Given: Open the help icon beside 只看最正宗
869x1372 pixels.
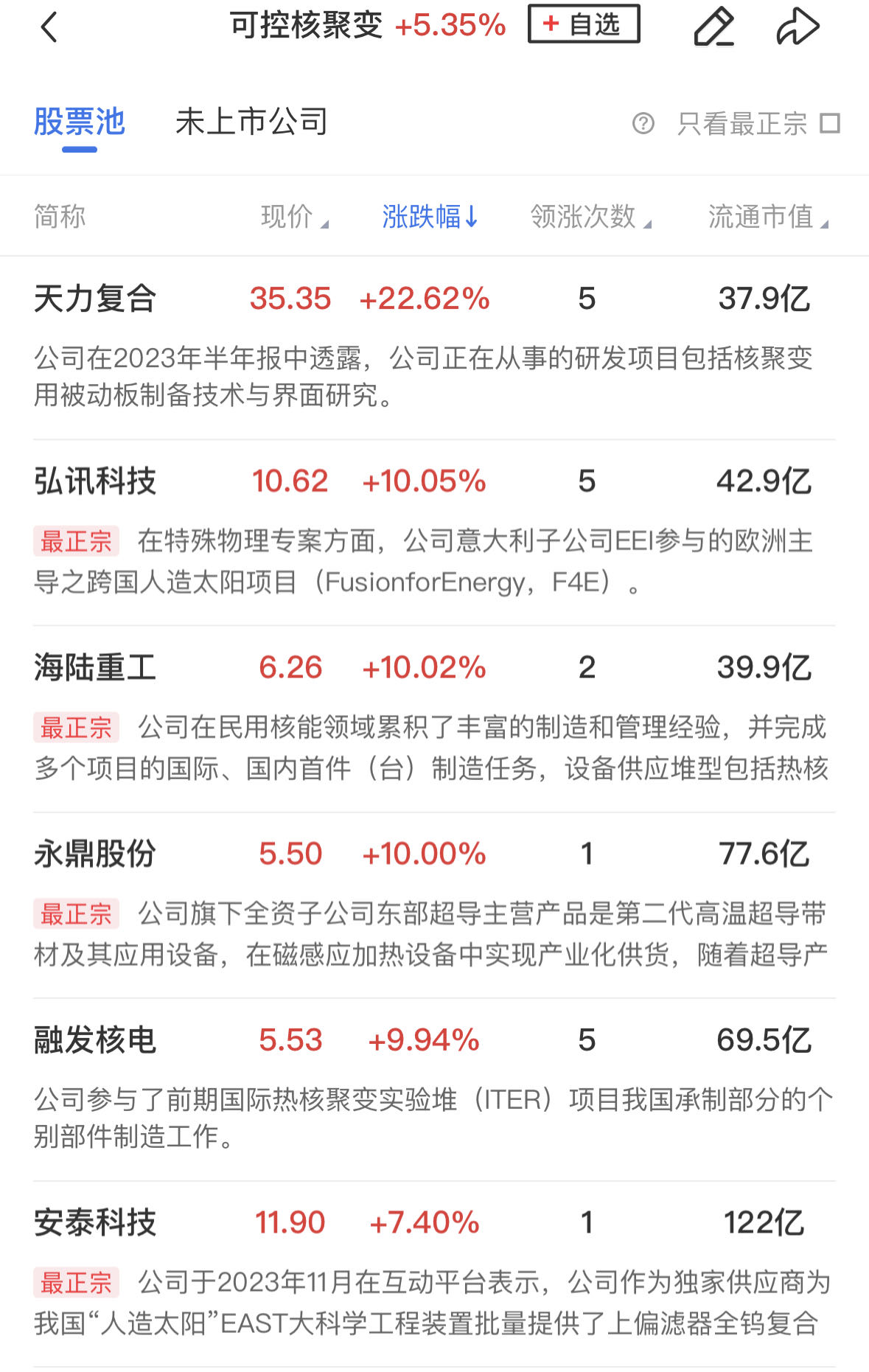Looking at the screenshot, I should [x=643, y=124].
